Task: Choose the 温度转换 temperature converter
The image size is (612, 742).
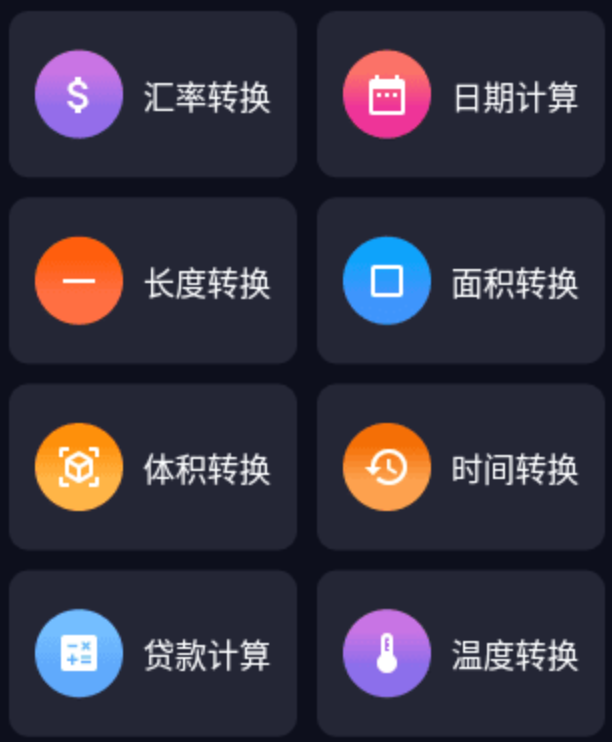Action: [461, 653]
